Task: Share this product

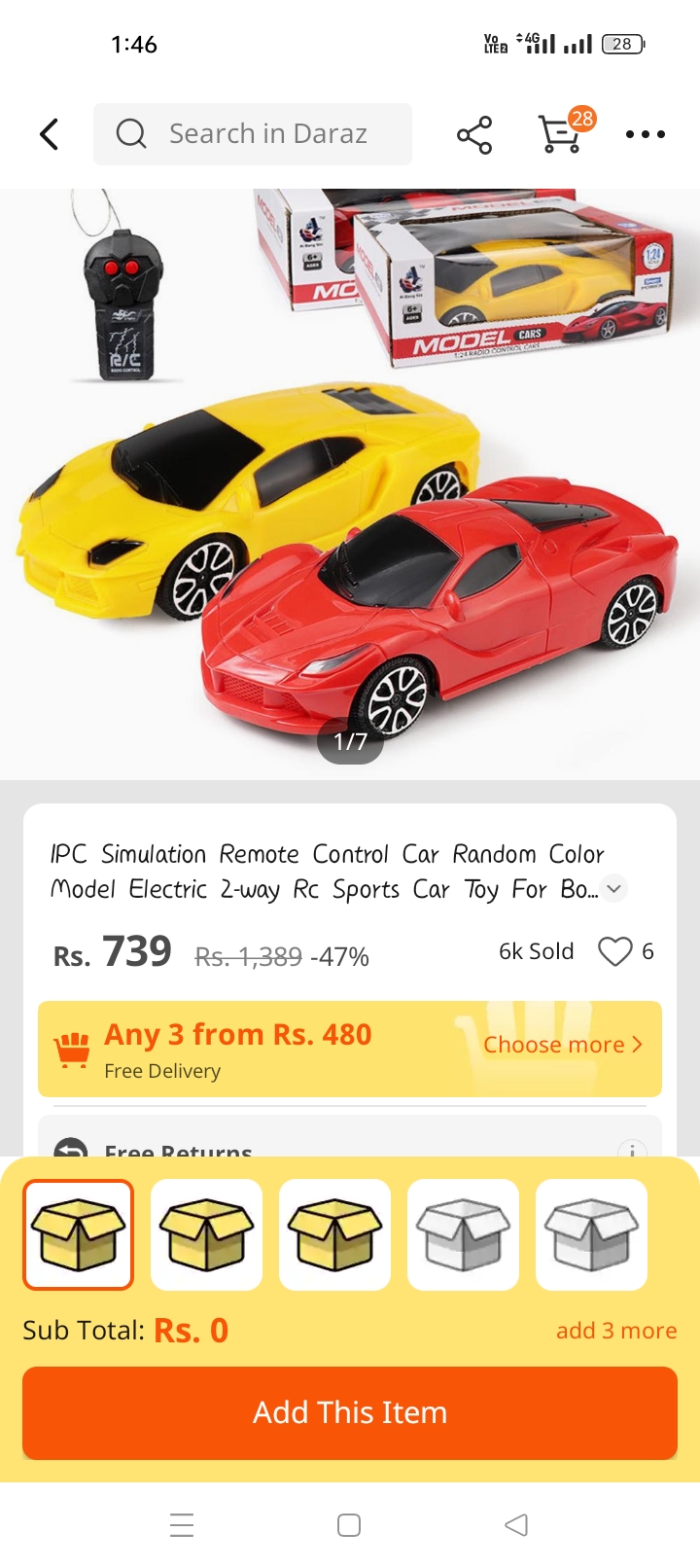Action: click(x=474, y=134)
